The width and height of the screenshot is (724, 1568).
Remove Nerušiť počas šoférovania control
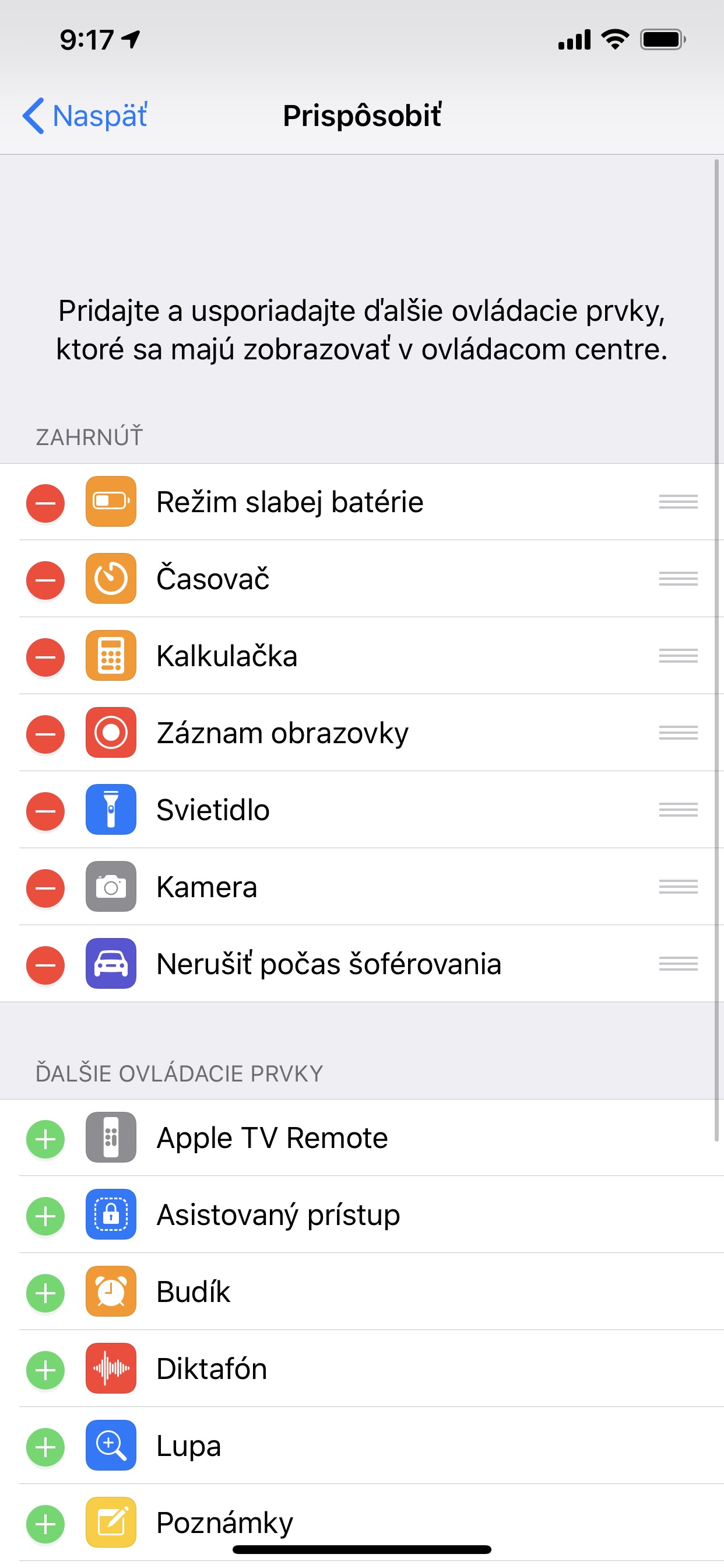(x=45, y=965)
